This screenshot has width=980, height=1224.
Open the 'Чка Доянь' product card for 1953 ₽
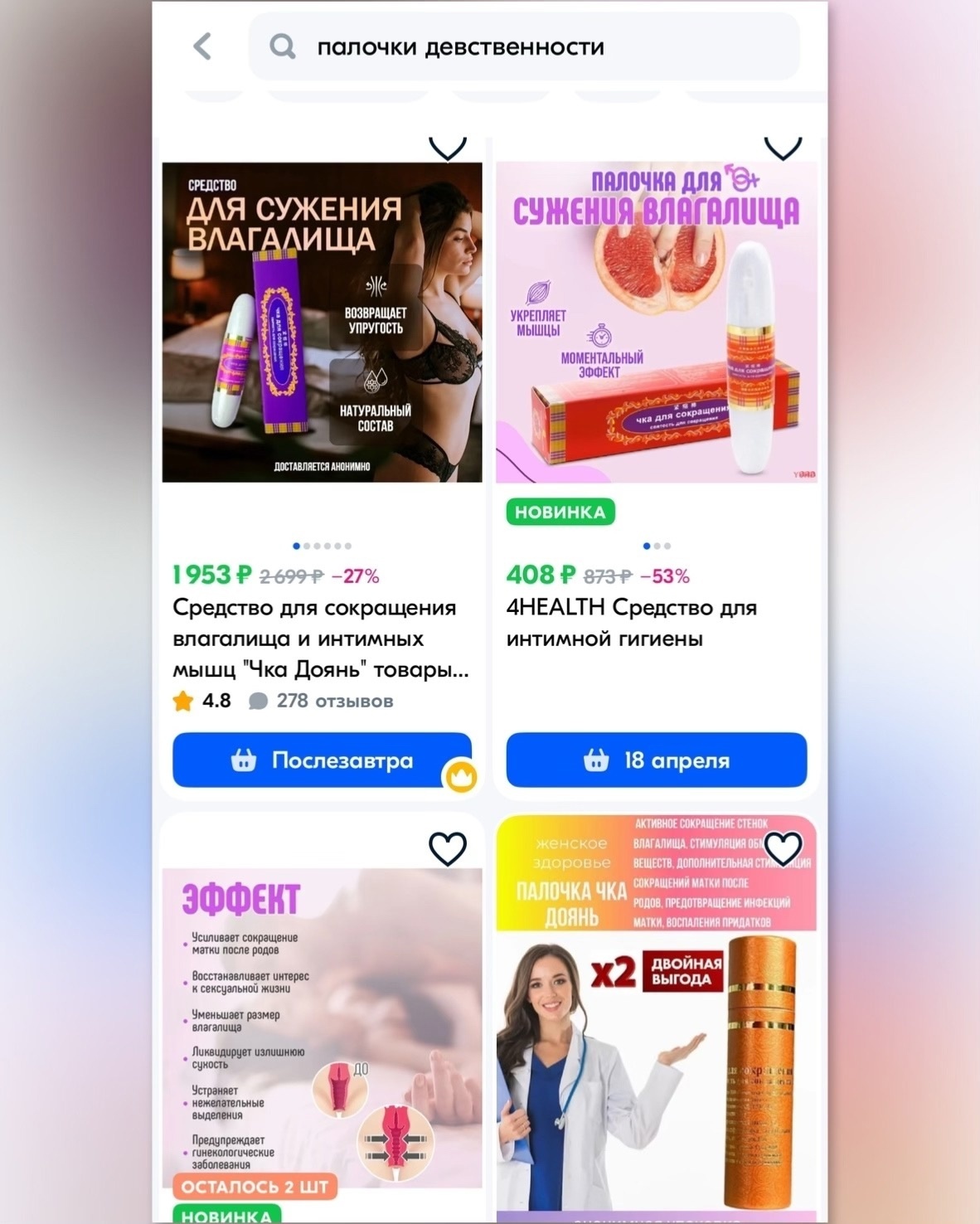(322, 322)
